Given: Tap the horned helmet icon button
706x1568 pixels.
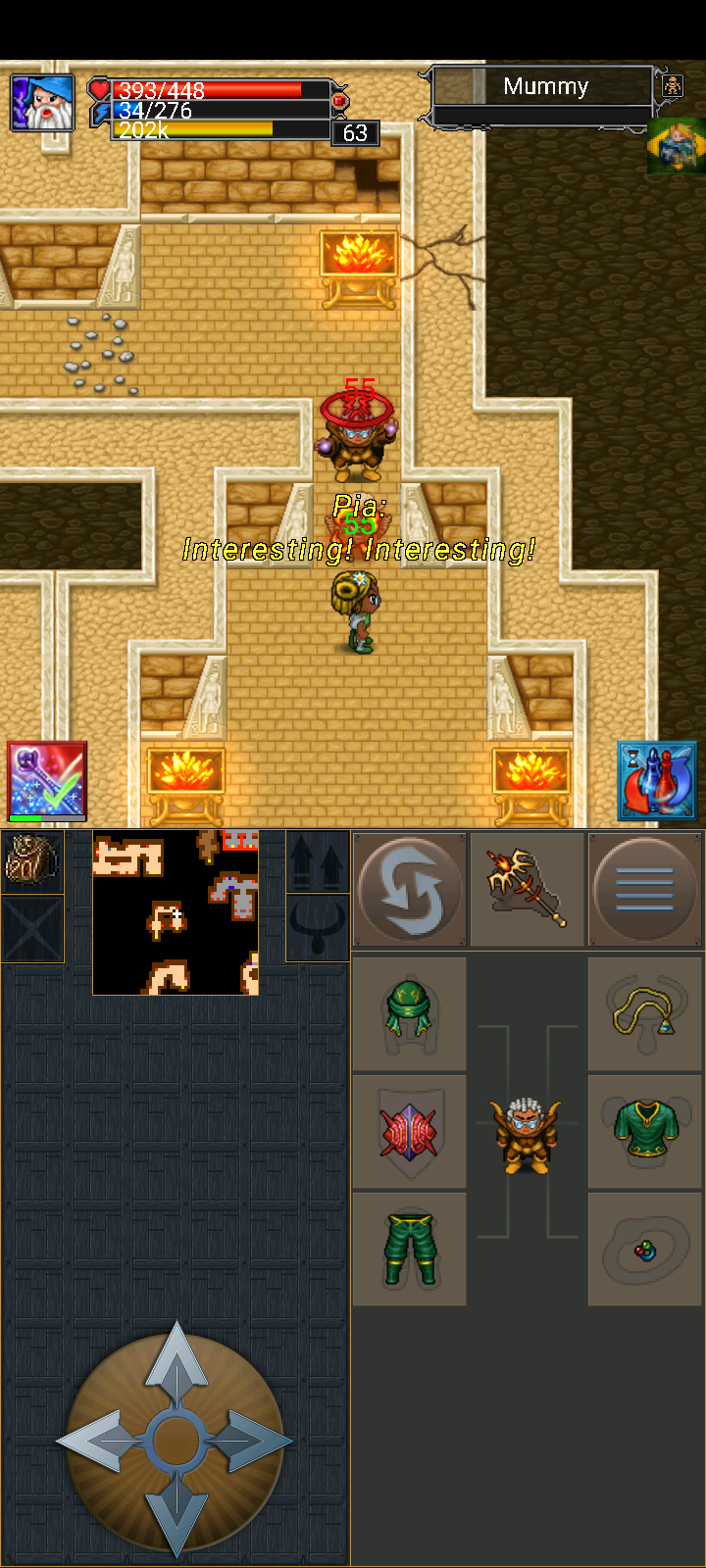Looking at the screenshot, I should pyautogui.click(x=318, y=927).
